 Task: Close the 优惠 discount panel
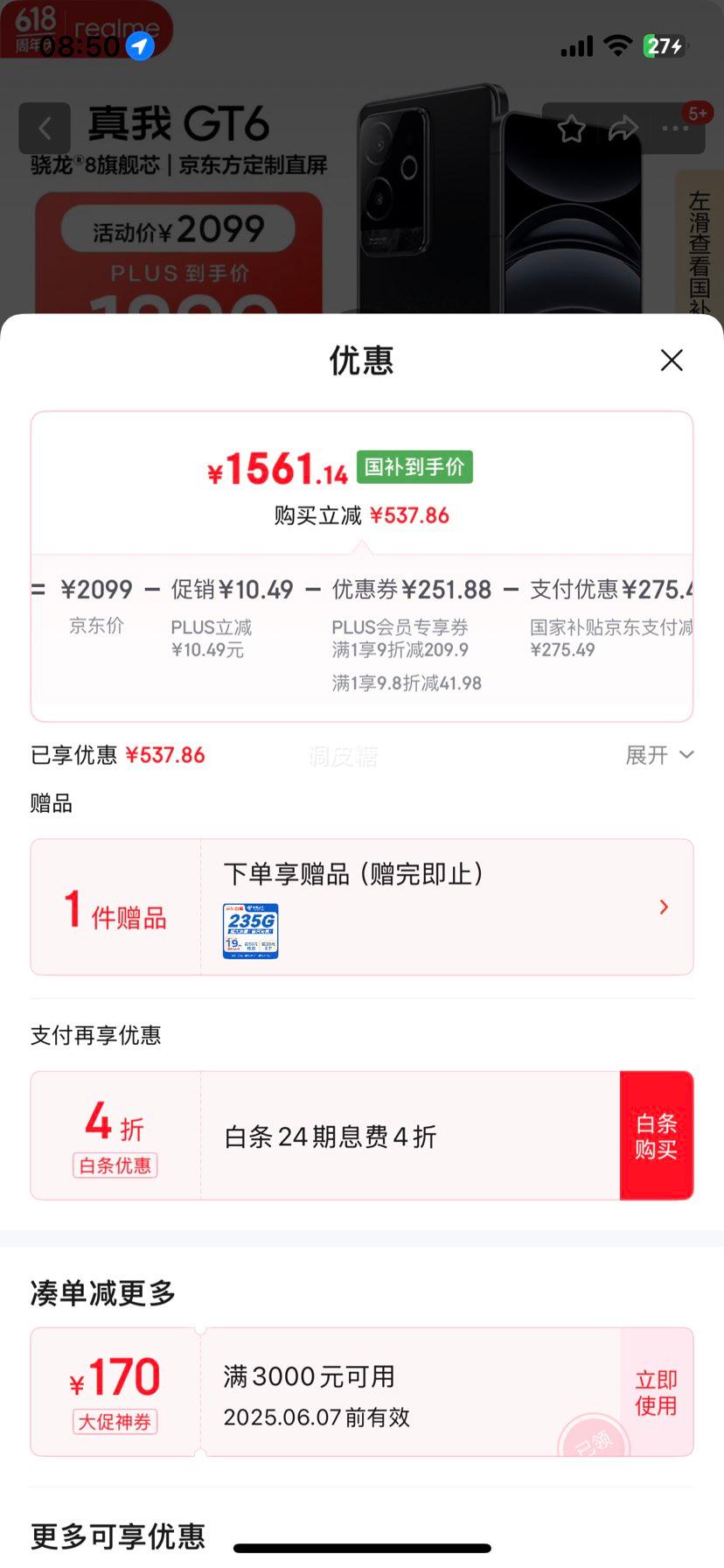coord(672,360)
